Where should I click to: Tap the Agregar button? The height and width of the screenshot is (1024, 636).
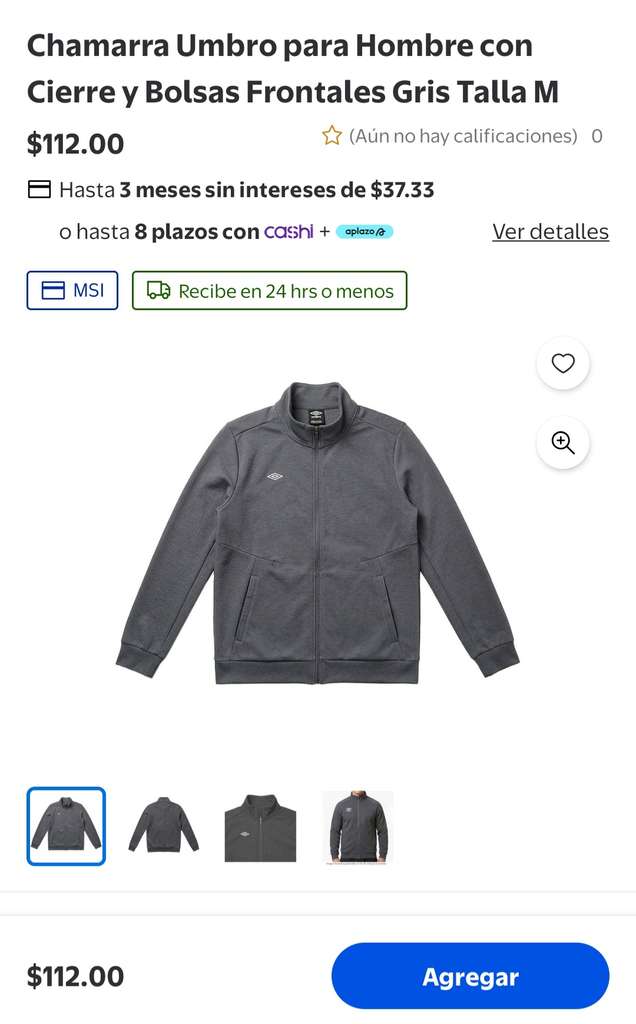click(x=470, y=976)
